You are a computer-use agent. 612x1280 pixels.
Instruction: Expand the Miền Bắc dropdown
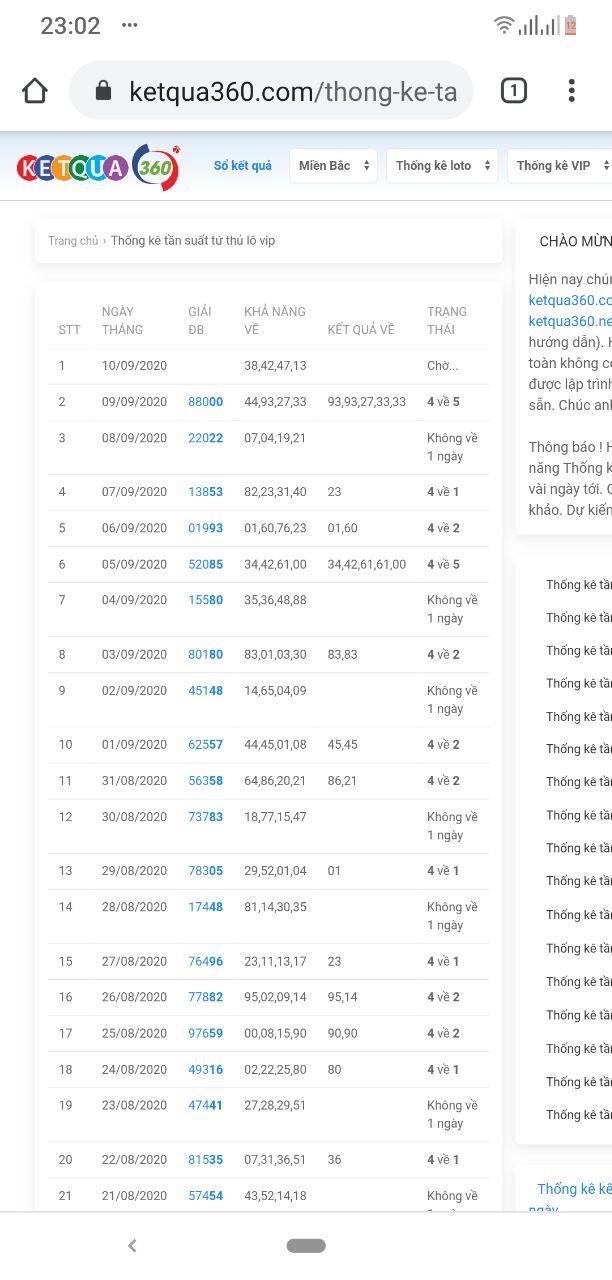(x=335, y=166)
